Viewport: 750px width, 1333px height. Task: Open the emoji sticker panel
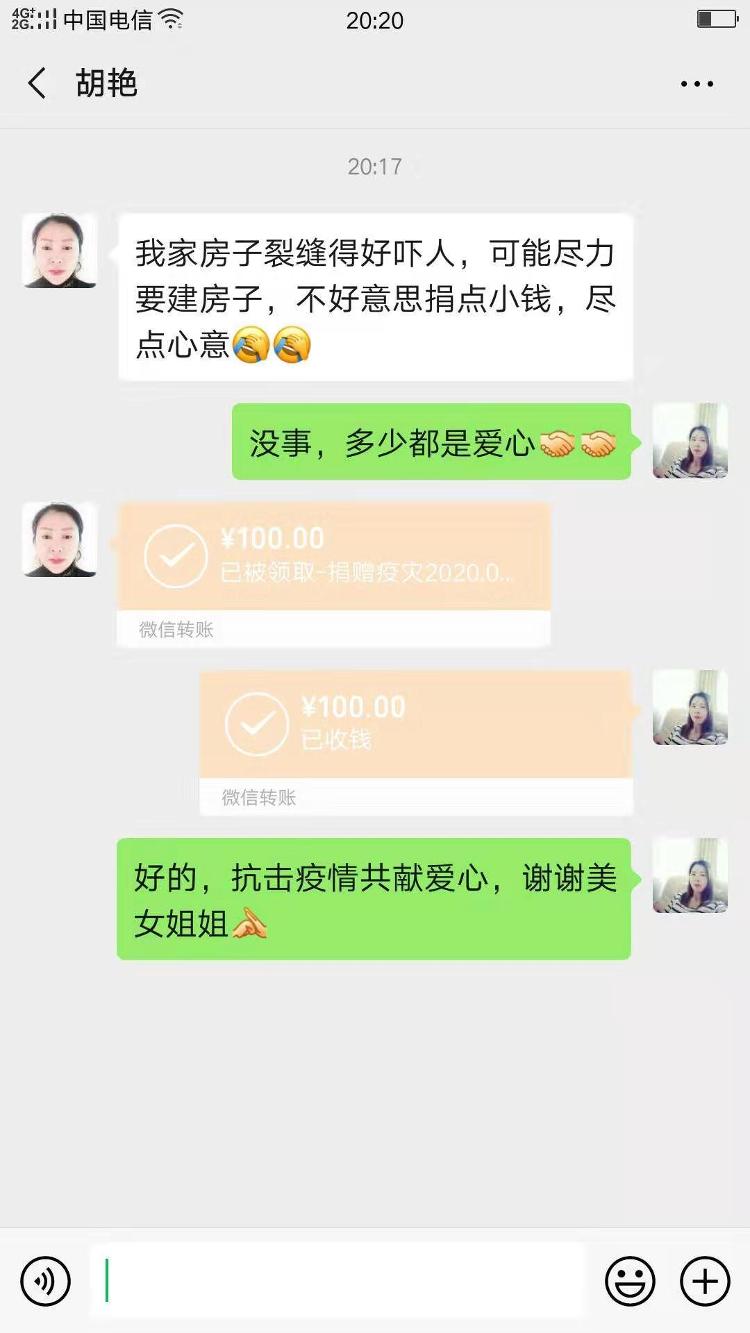(630, 1281)
